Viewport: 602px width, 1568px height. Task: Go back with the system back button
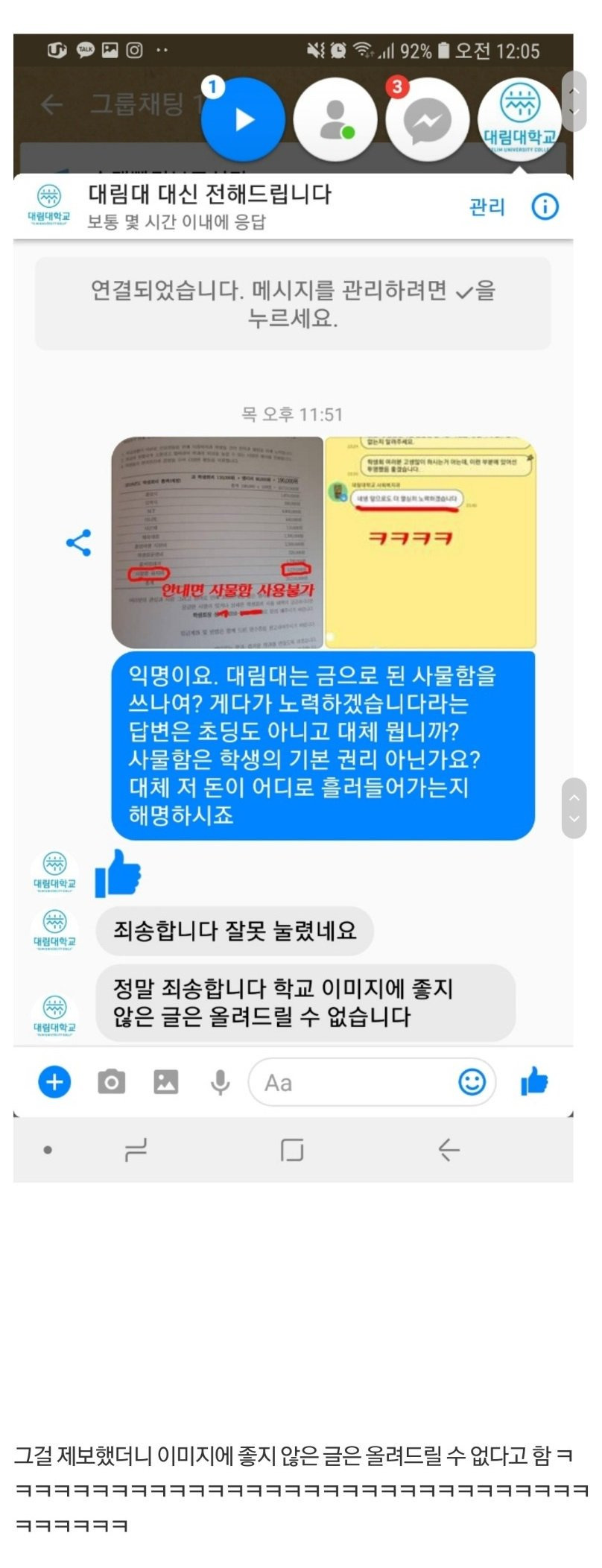[449, 1150]
